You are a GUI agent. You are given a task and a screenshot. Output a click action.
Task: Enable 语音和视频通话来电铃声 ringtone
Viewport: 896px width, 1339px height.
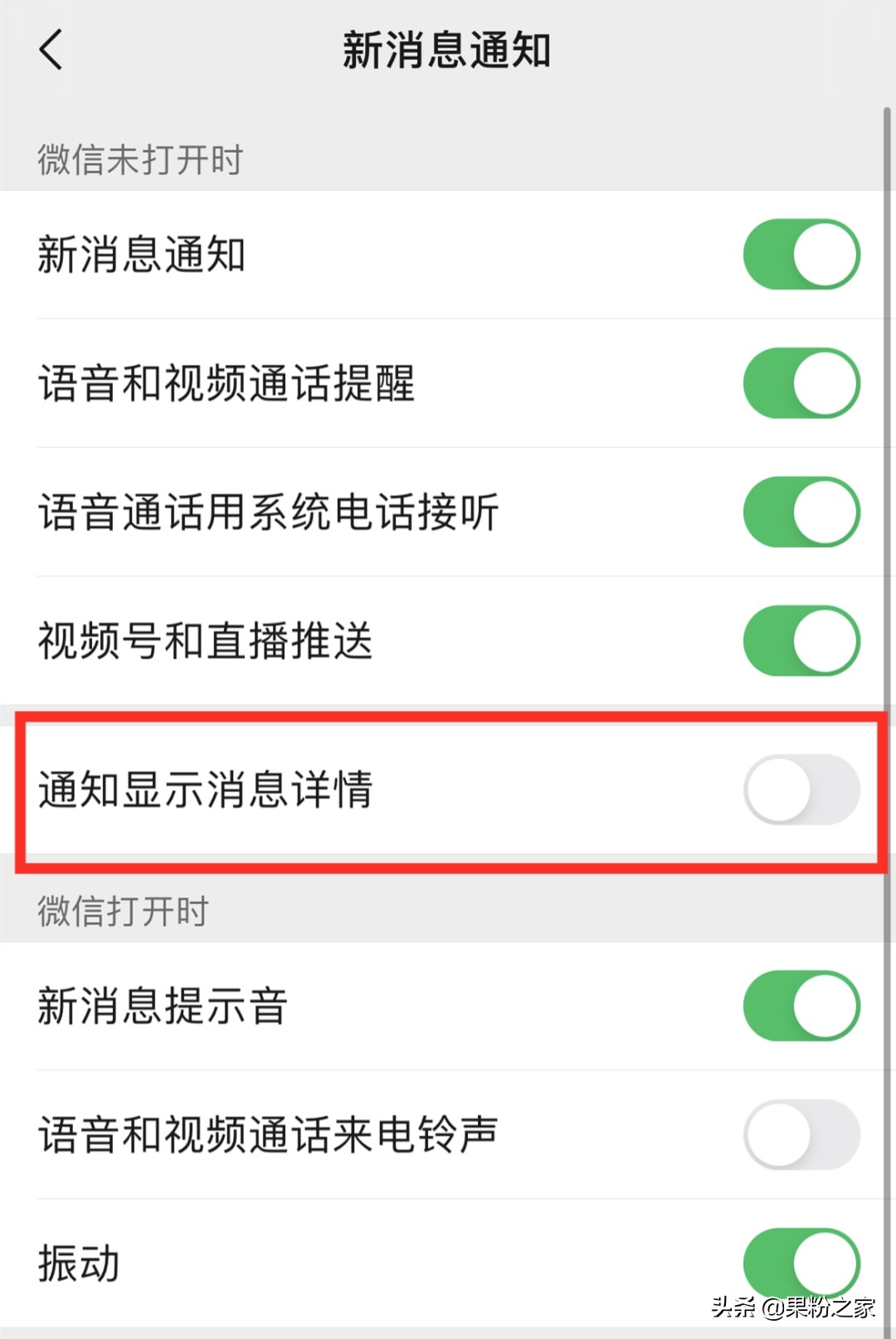click(799, 1135)
